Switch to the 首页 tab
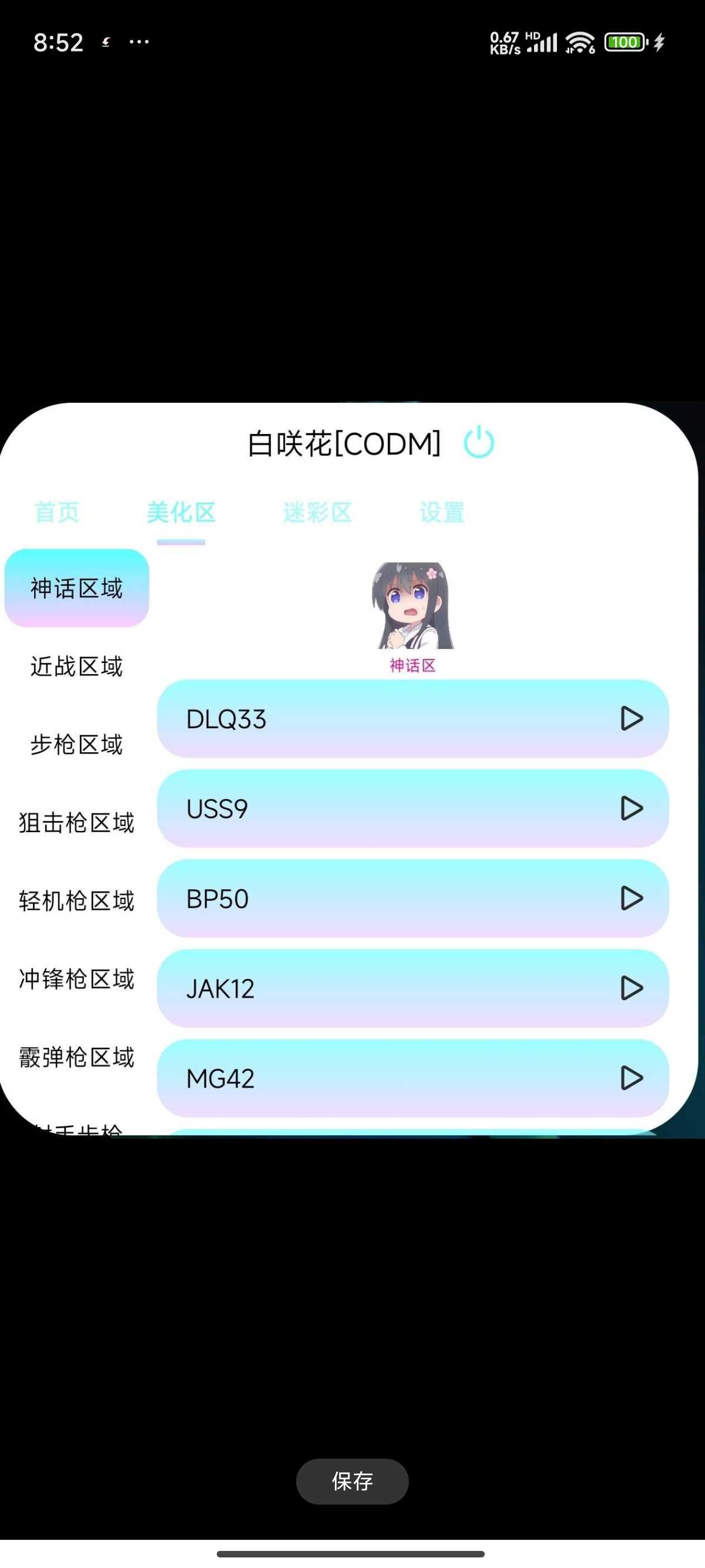 coord(56,512)
